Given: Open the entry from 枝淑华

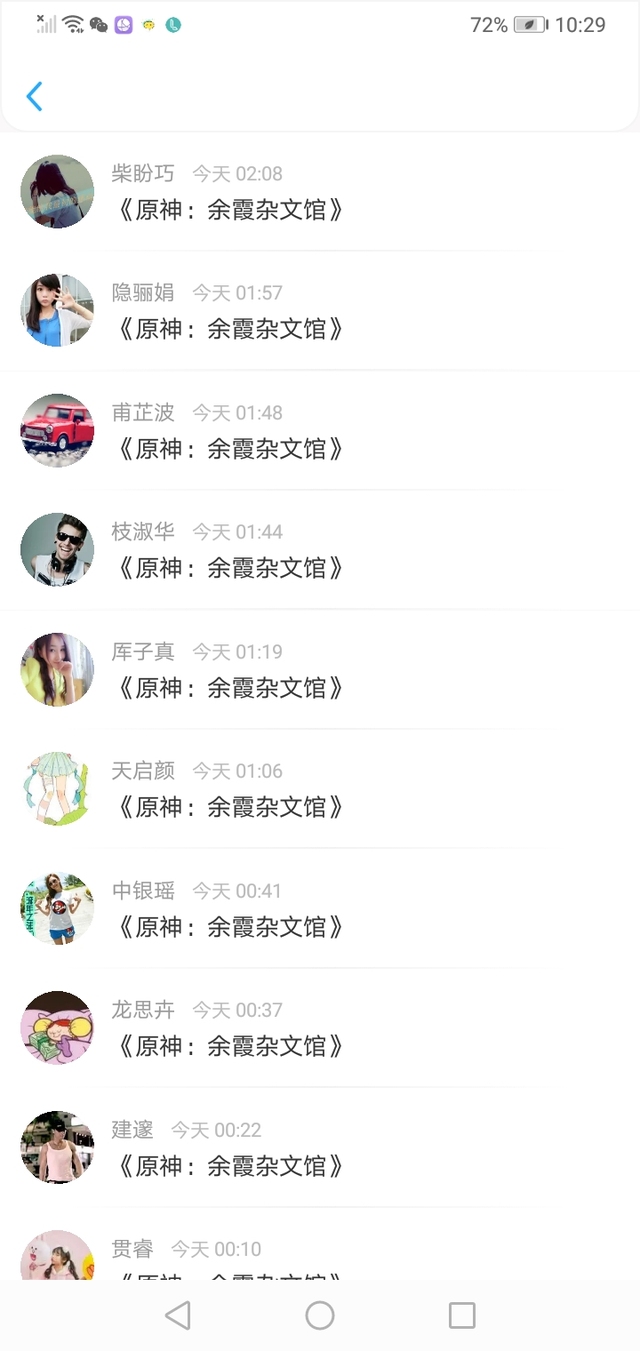Looking at the screenshot, I should click(x=320, y=550).
